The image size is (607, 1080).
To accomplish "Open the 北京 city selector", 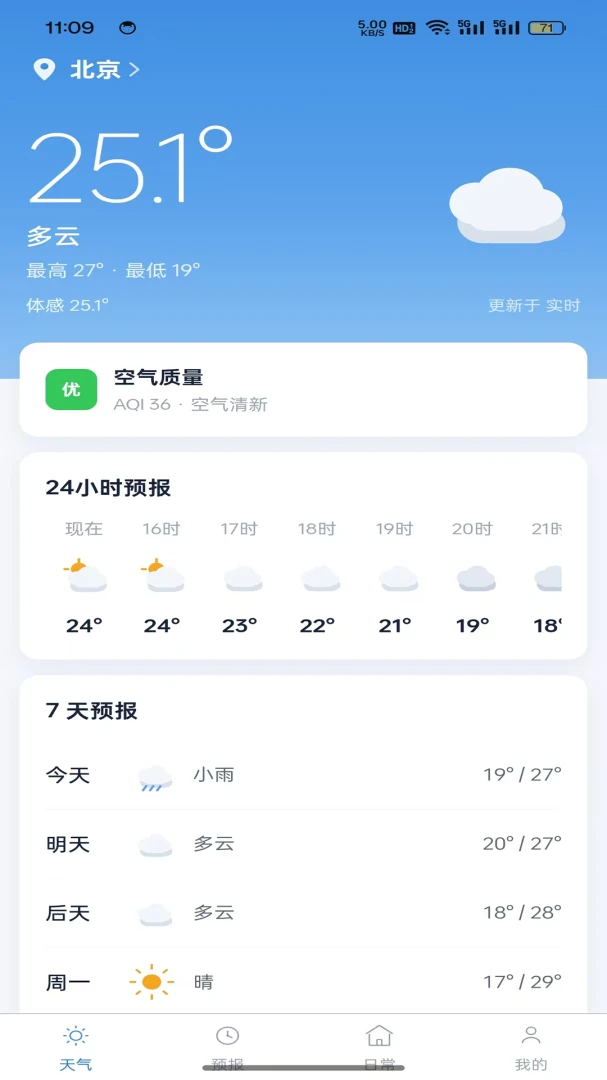I will coord(87,69).
